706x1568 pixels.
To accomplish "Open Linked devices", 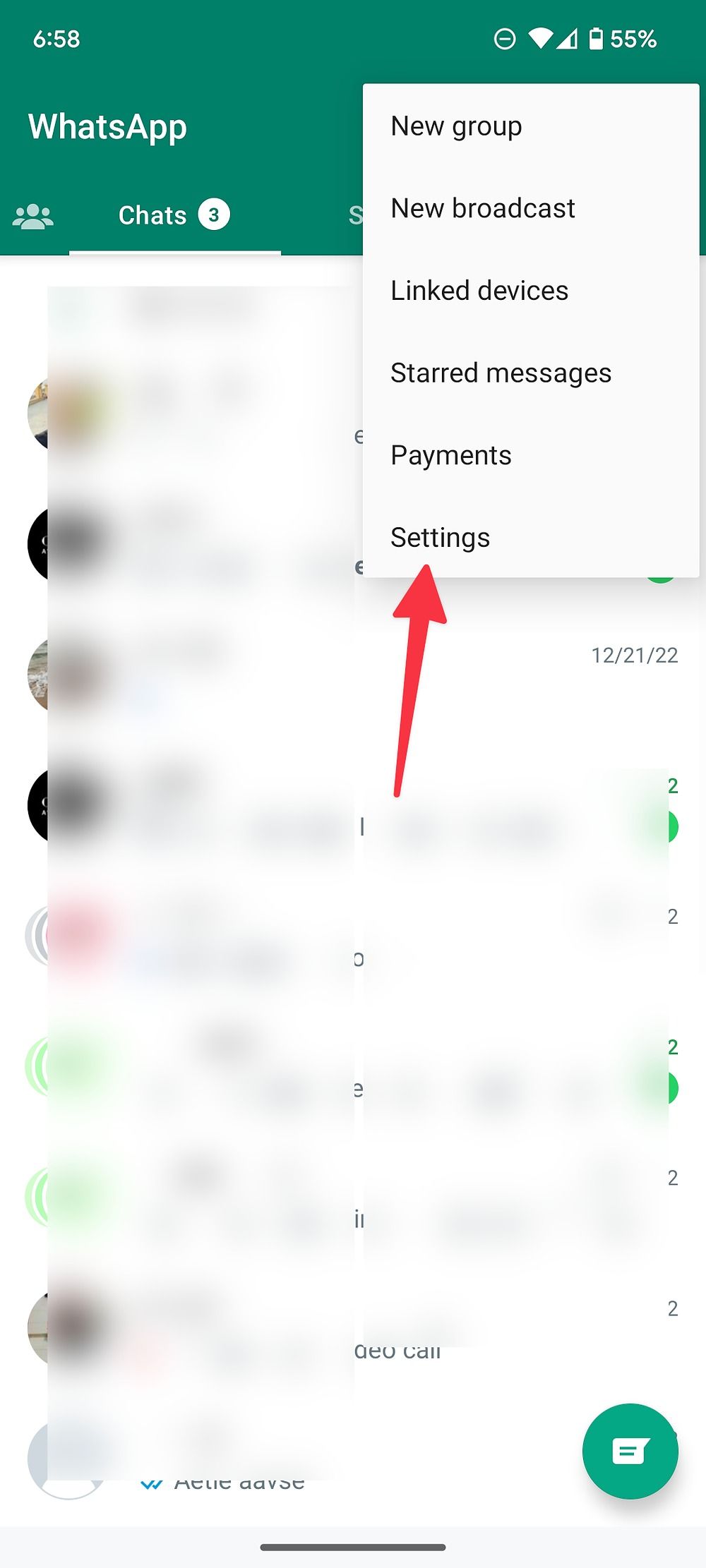I will click(531, 291).
